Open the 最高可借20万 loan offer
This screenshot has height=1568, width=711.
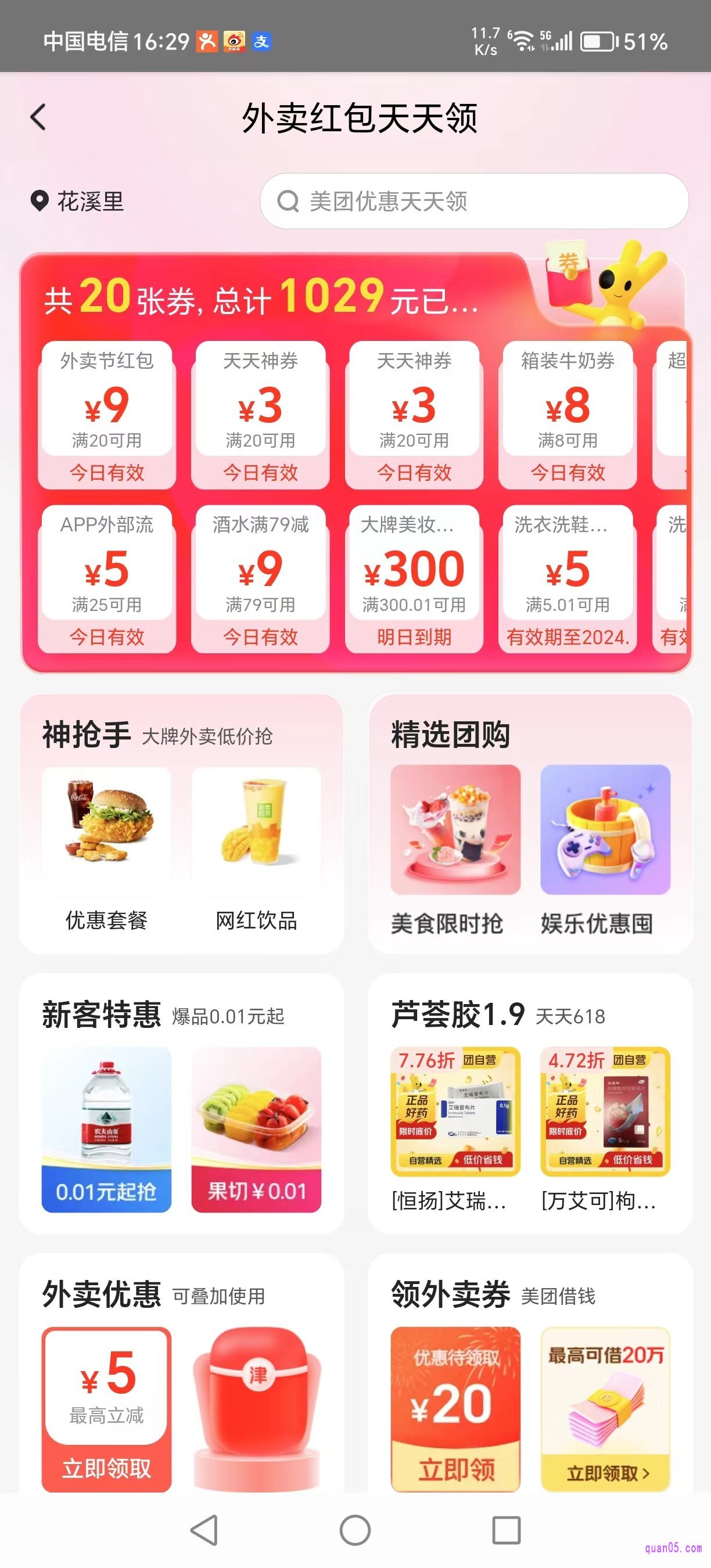[x=605, y=1409]
